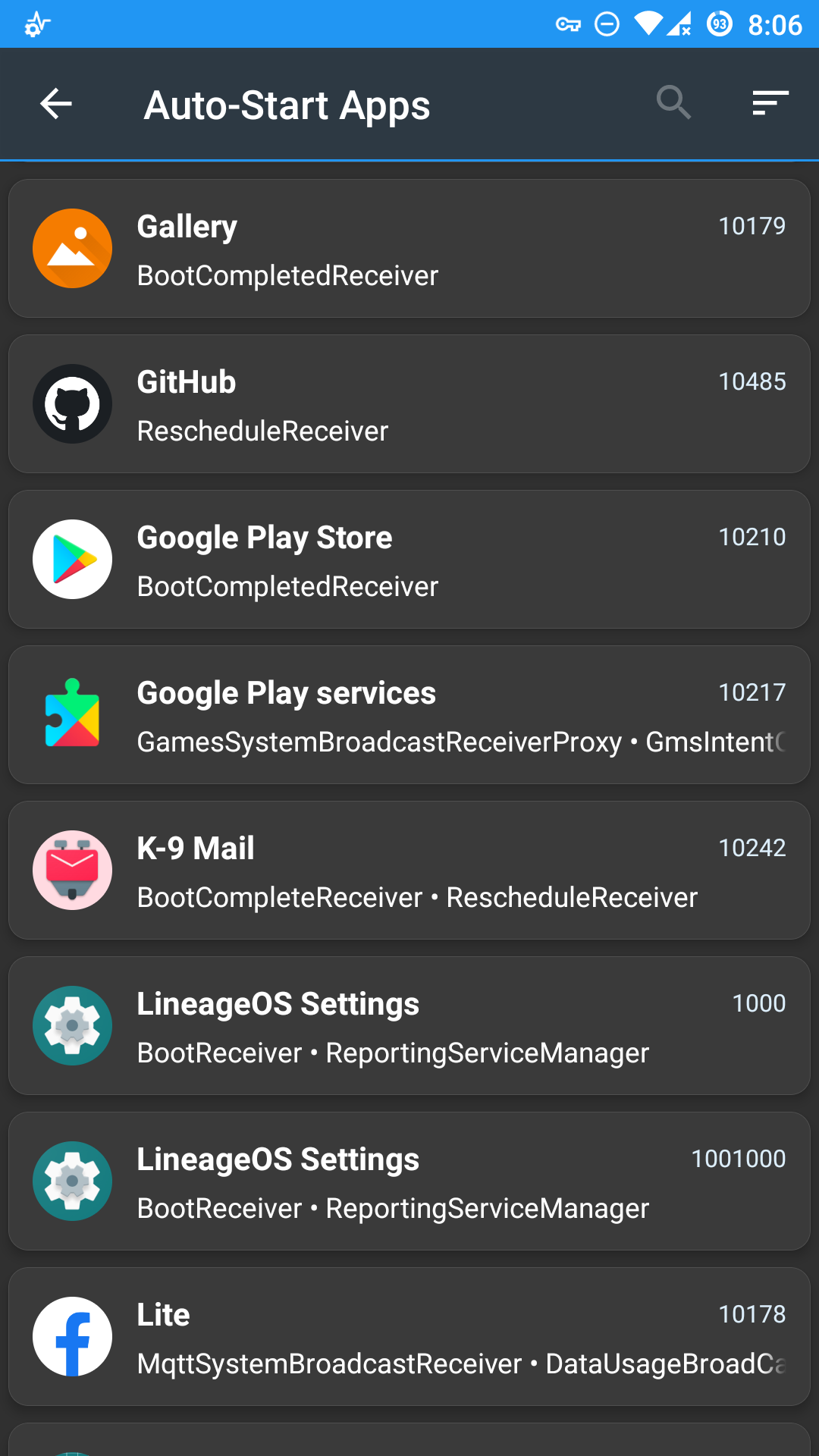Open LineageOS Settings with UID 1000
819x1456 pixels.
click(409, 1026)
